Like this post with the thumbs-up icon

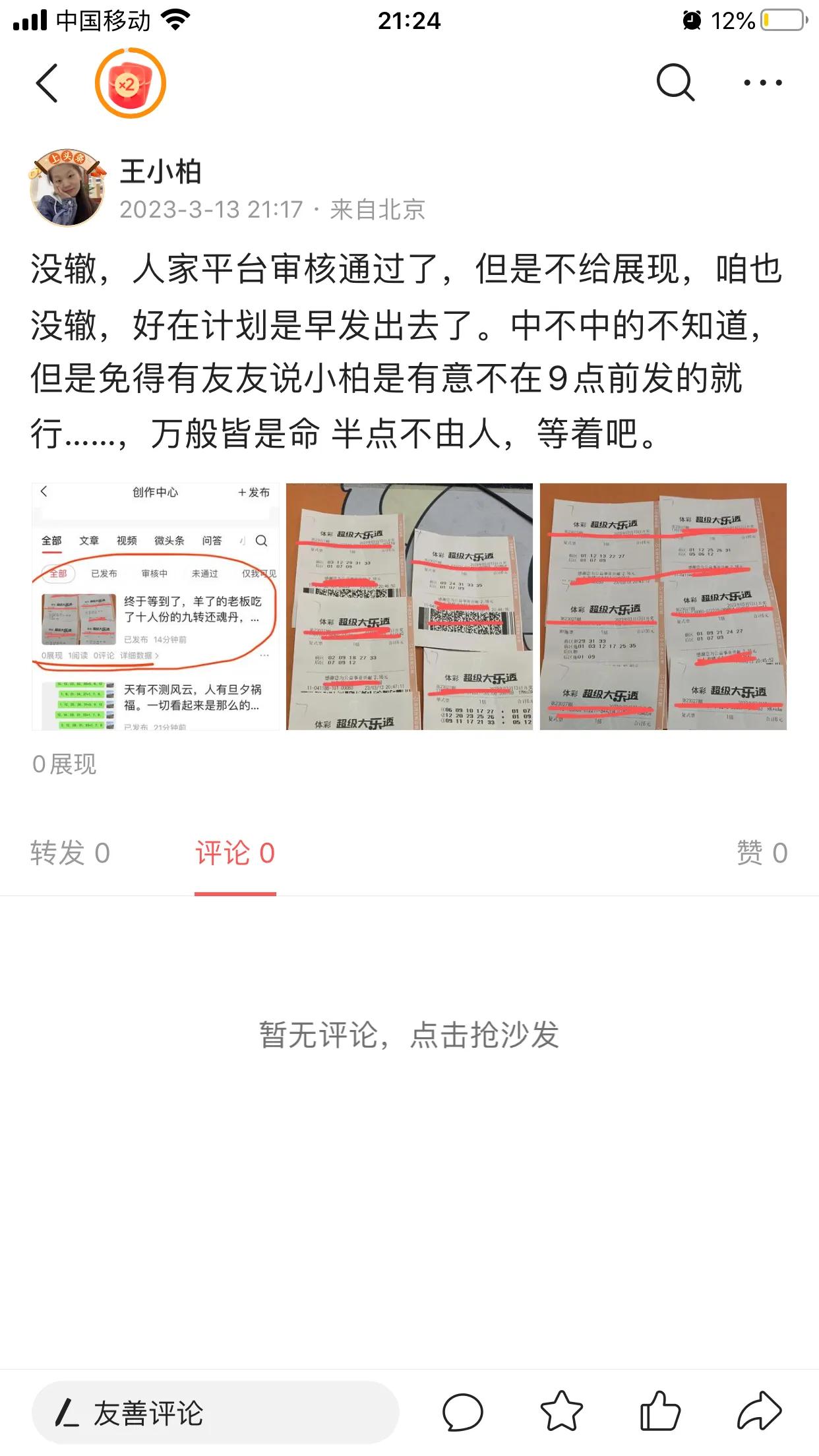pos(659,1411)
